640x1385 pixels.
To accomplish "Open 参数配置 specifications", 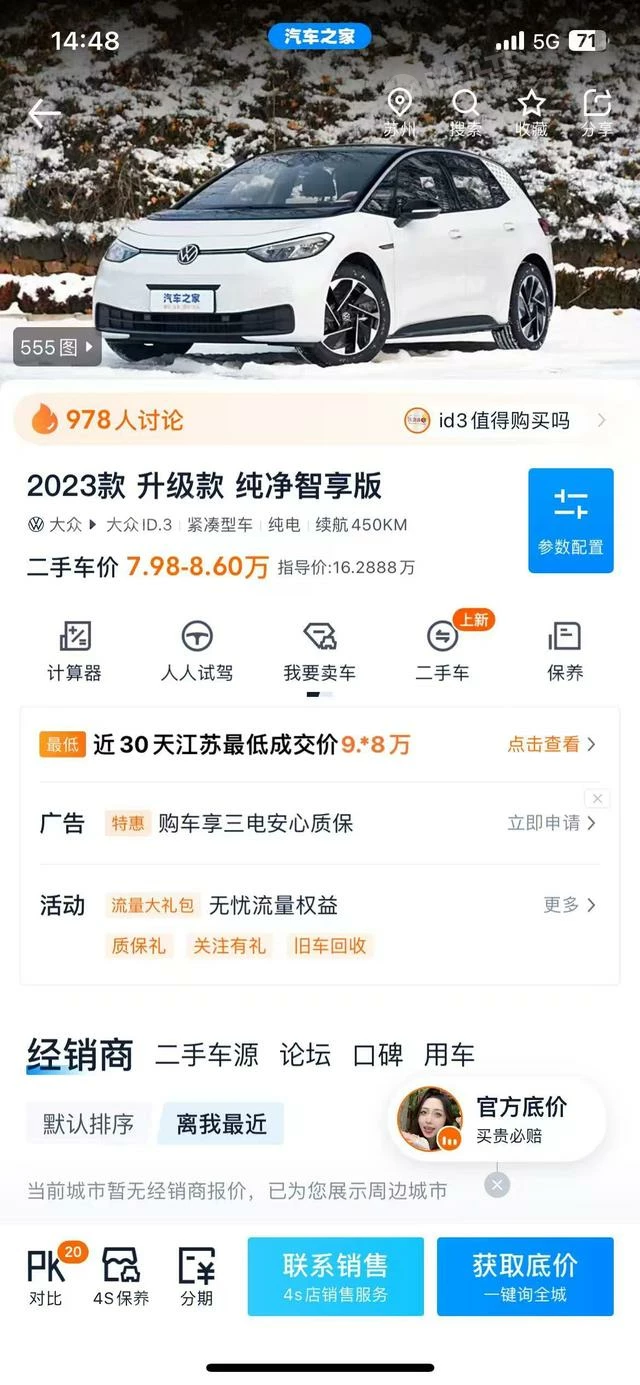I will 571,520.
